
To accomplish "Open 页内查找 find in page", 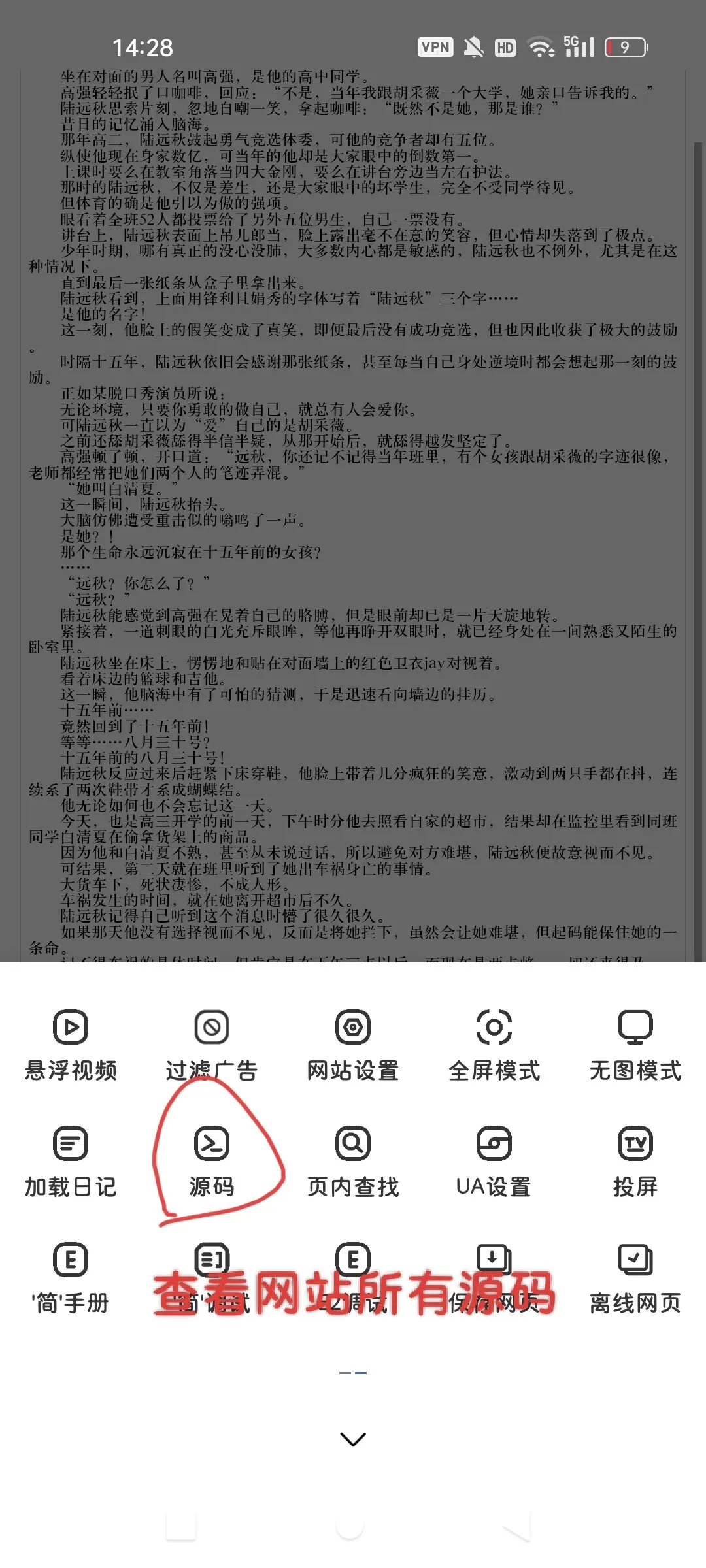I will click(353, 1162).
